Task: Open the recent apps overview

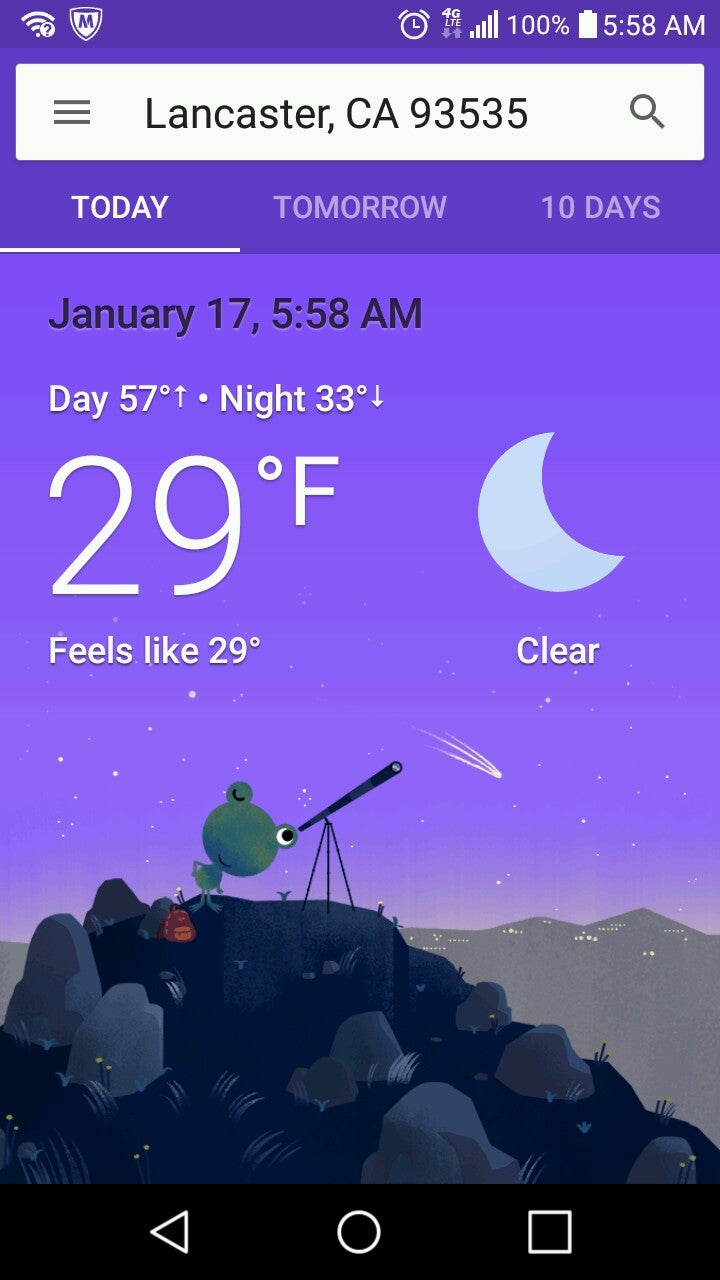Action: click(x=549, y=1232)
